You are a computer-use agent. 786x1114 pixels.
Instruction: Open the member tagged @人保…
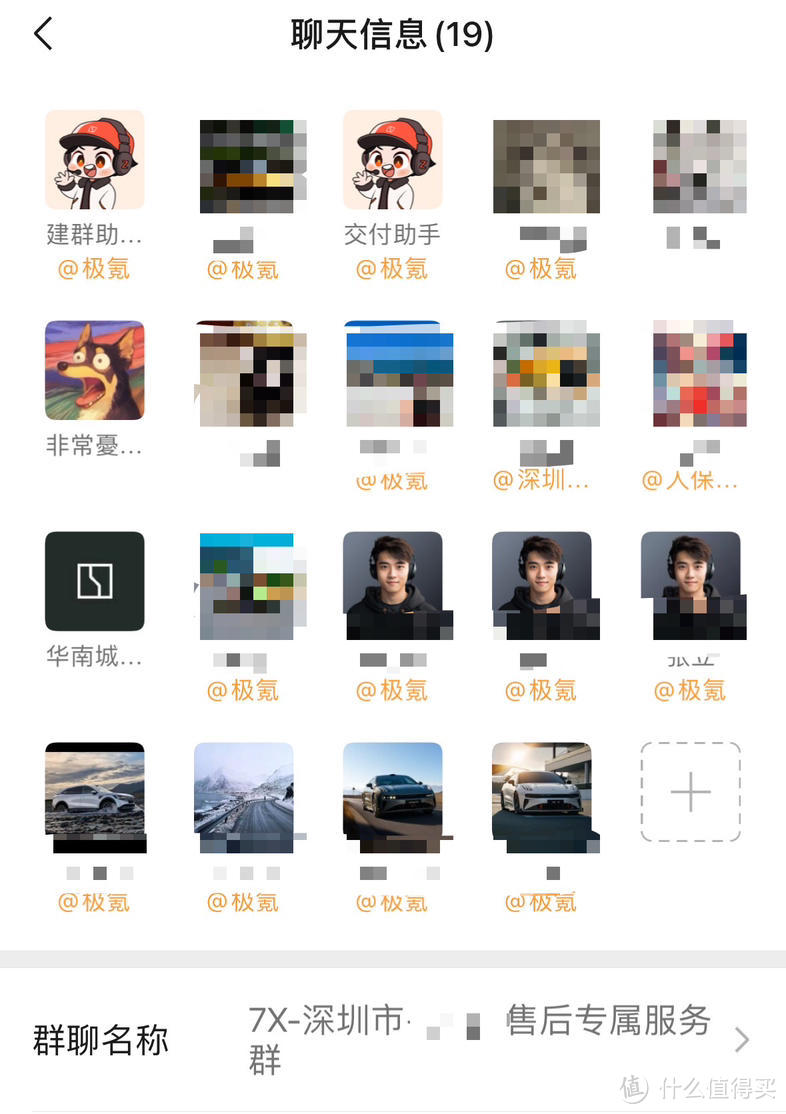(690, 372)
